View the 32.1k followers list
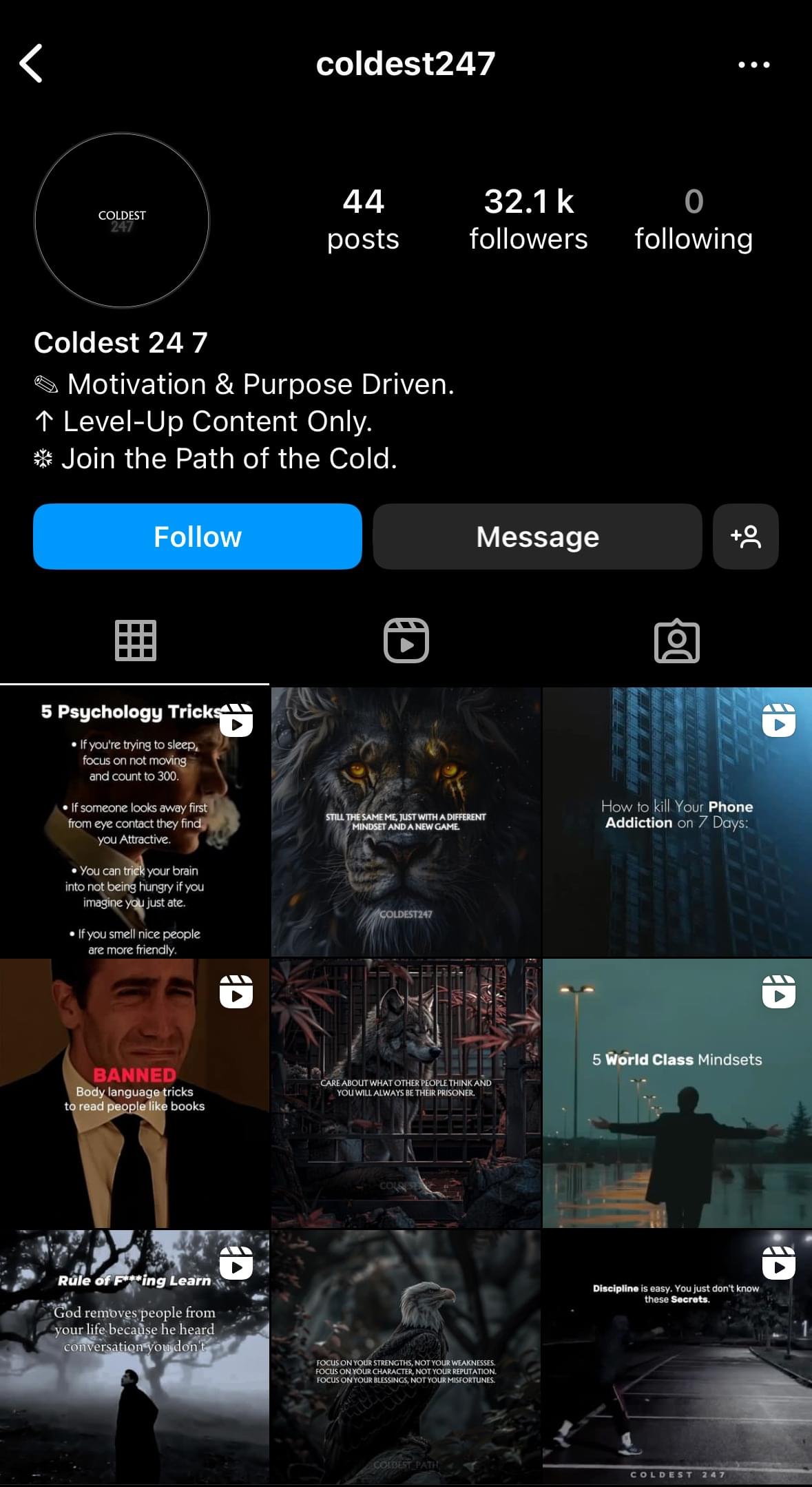Image resolution: width=812 pixels, height=1487 pixels. point(528,219)
